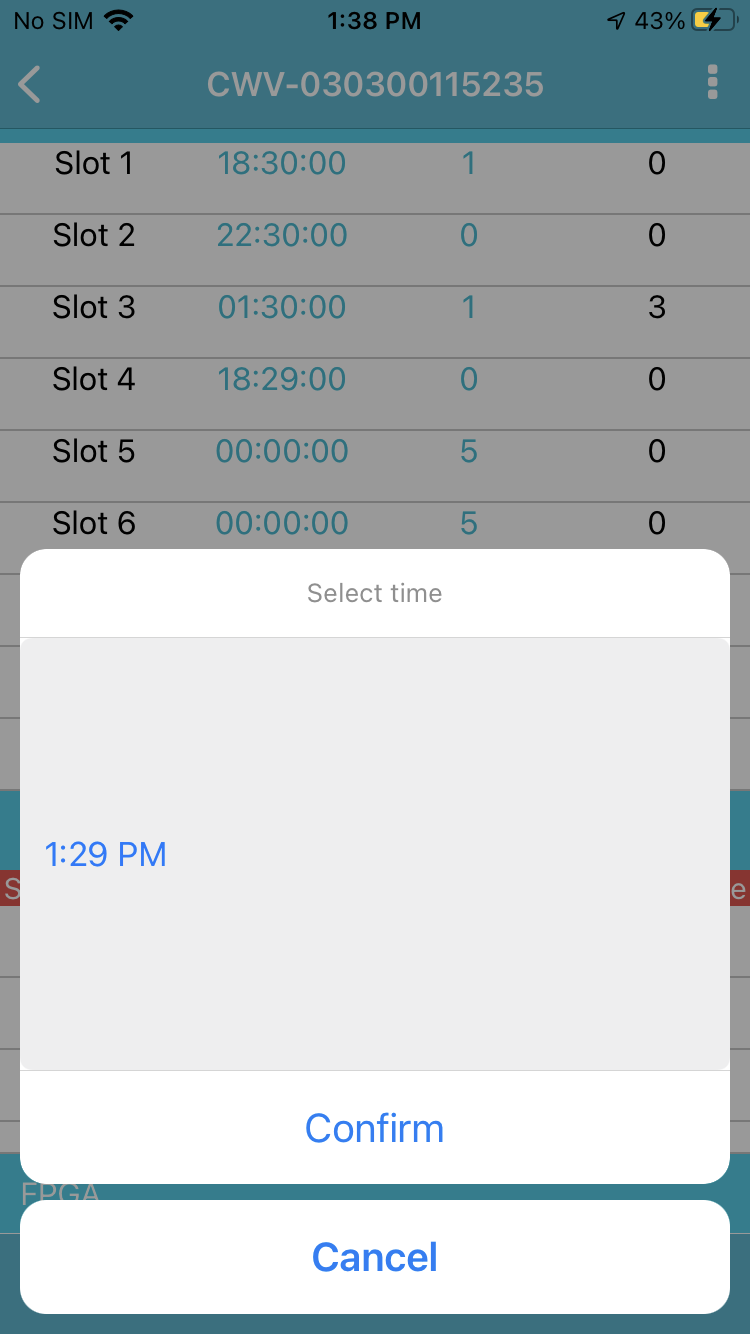Tap the back arrow in the navigation bar
Image resolution: width=750 pixels, height=1334 pixels.
pos(28,84)
